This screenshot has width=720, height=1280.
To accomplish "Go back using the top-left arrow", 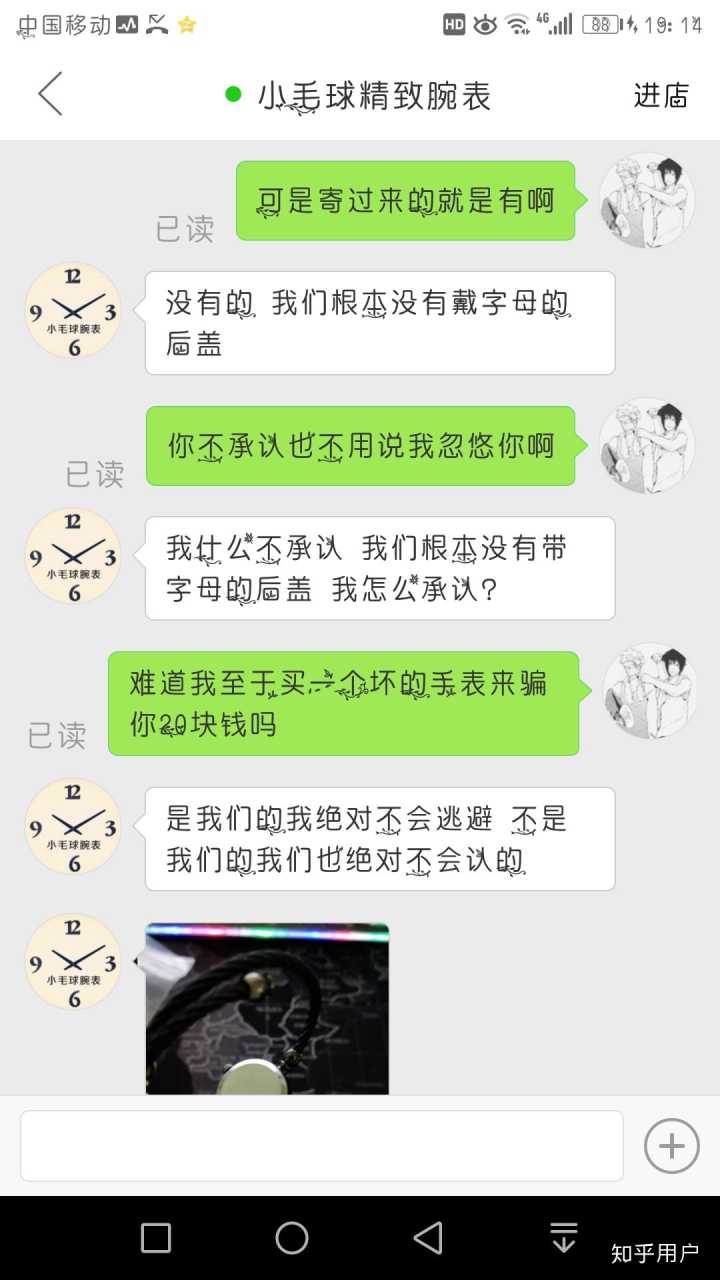I will (x=50, y=95).
